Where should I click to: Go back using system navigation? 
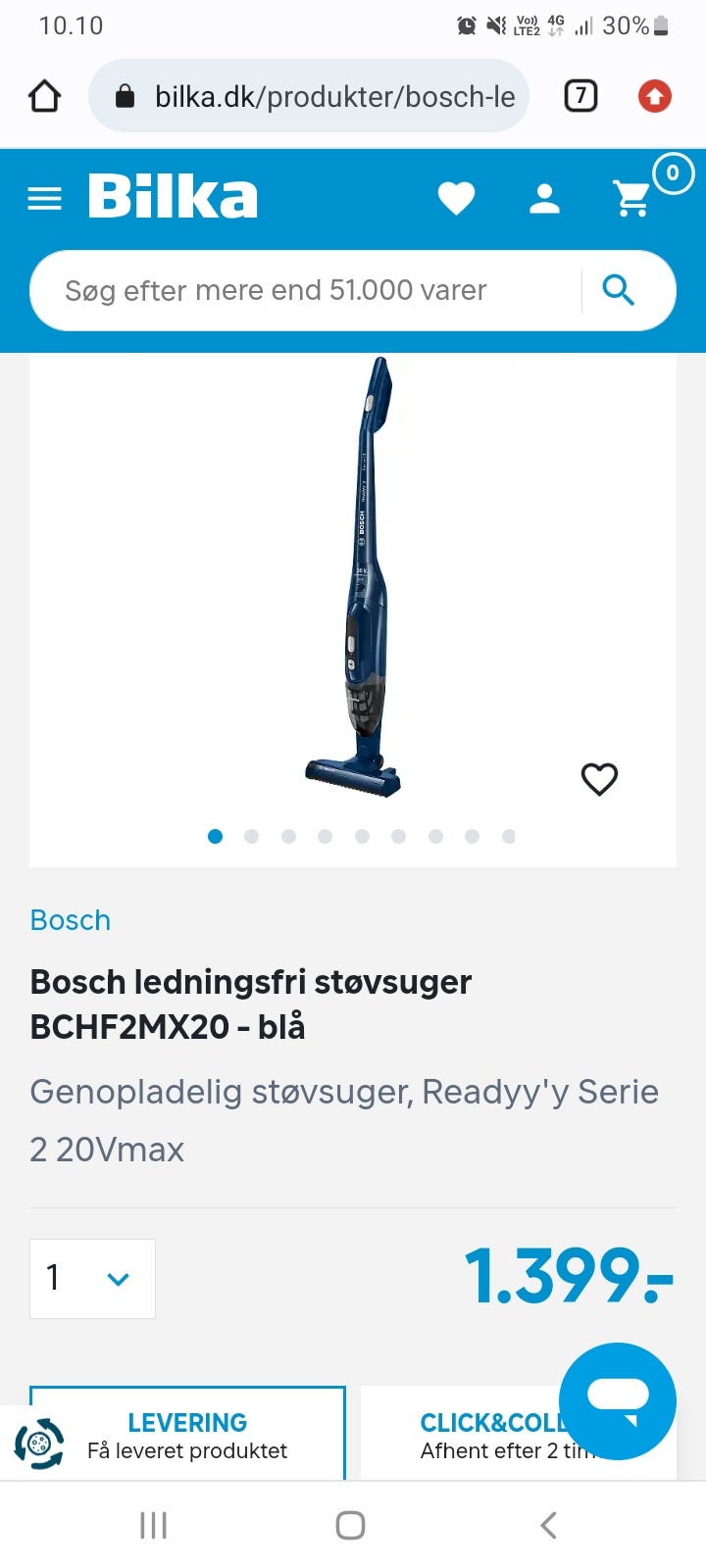coord(549,1525)
